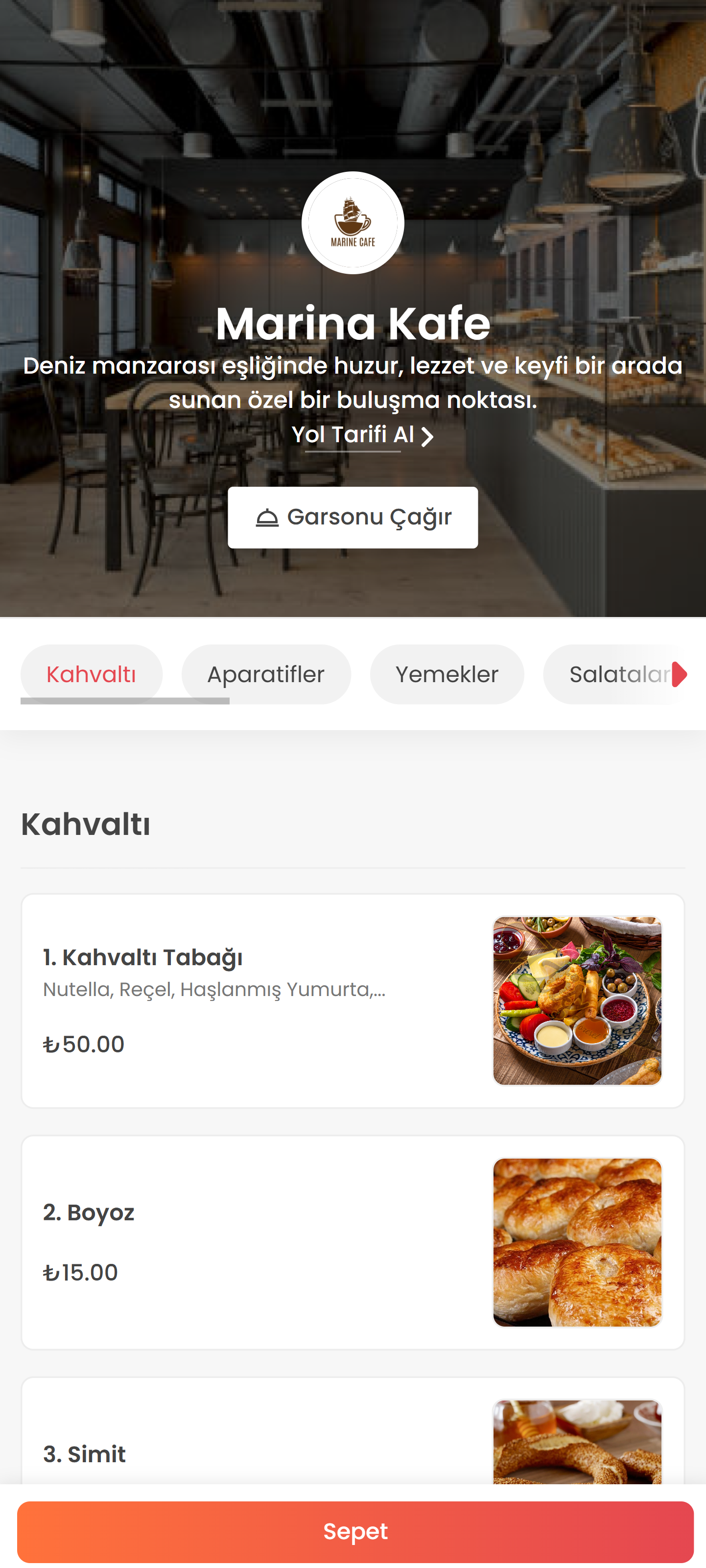
Task: Call the waiter with Garsonu Çağır
Action: coord(353,518)
